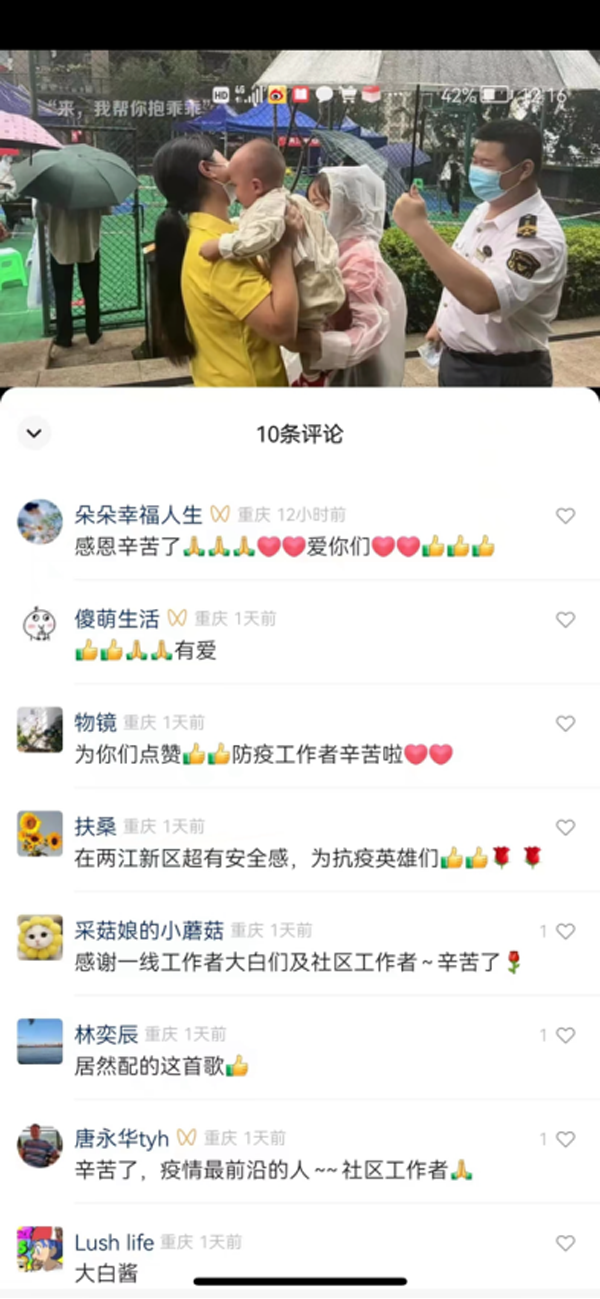
Task: Like the comment by 唐永华tyh
Action: 565,1140
